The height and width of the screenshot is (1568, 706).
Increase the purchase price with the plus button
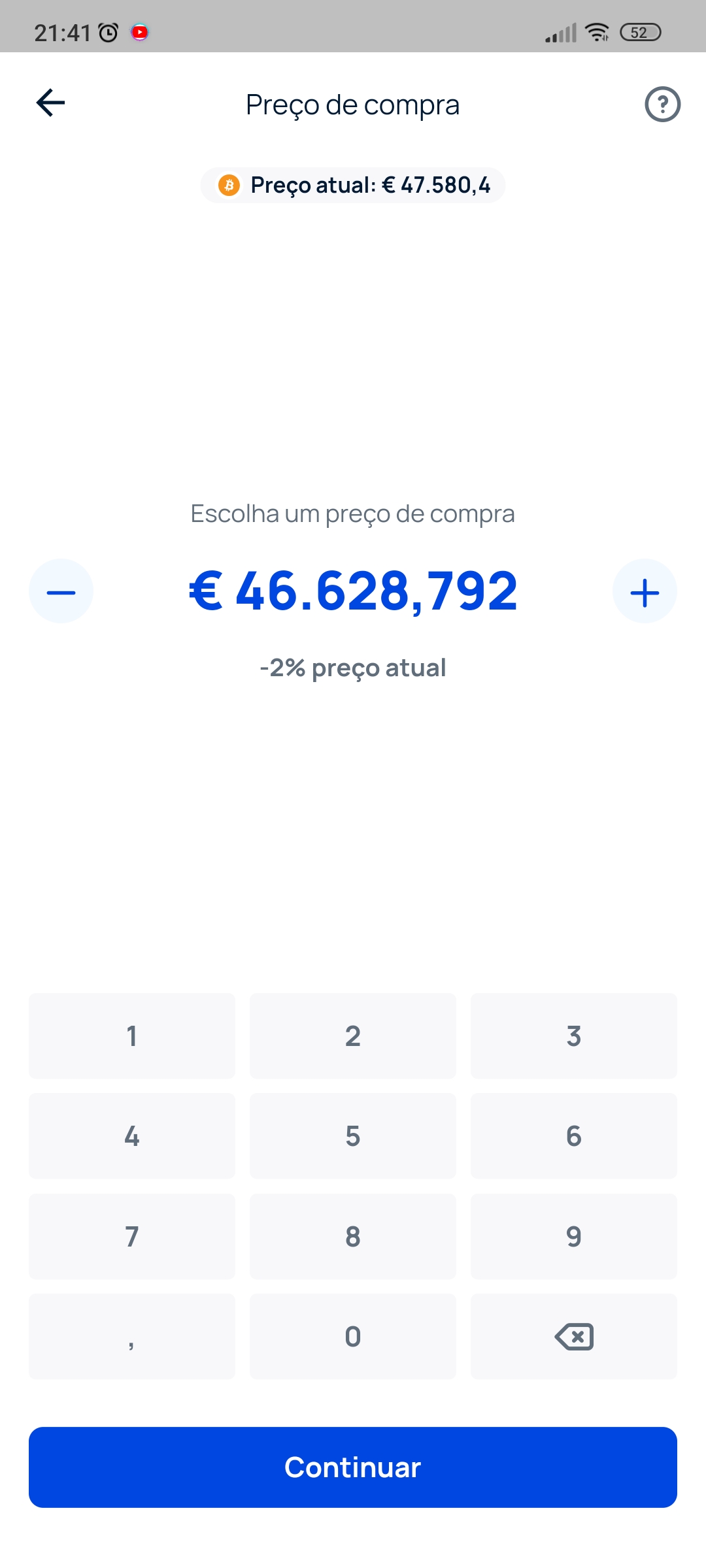(x=645, y=591)
